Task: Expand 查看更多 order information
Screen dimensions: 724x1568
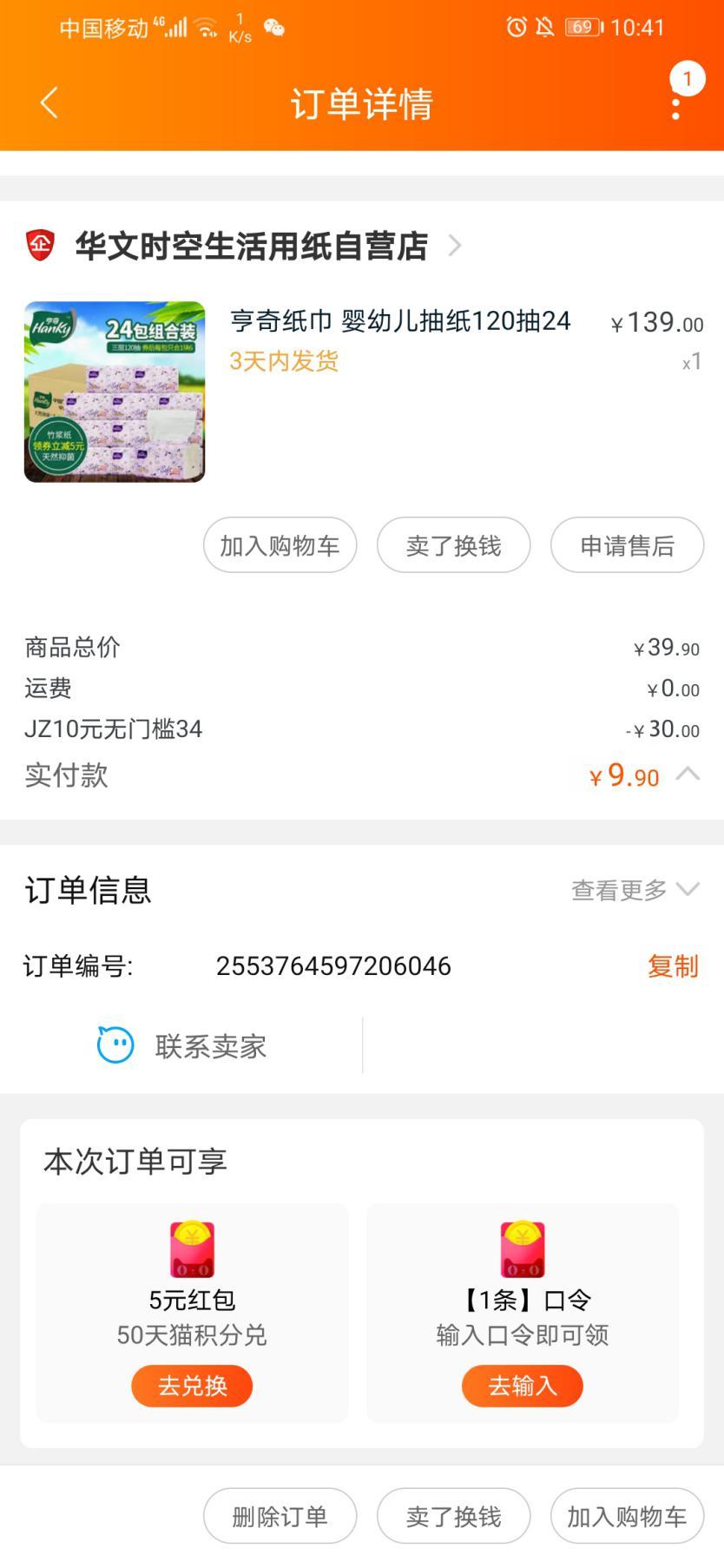Action: [635, 890]
